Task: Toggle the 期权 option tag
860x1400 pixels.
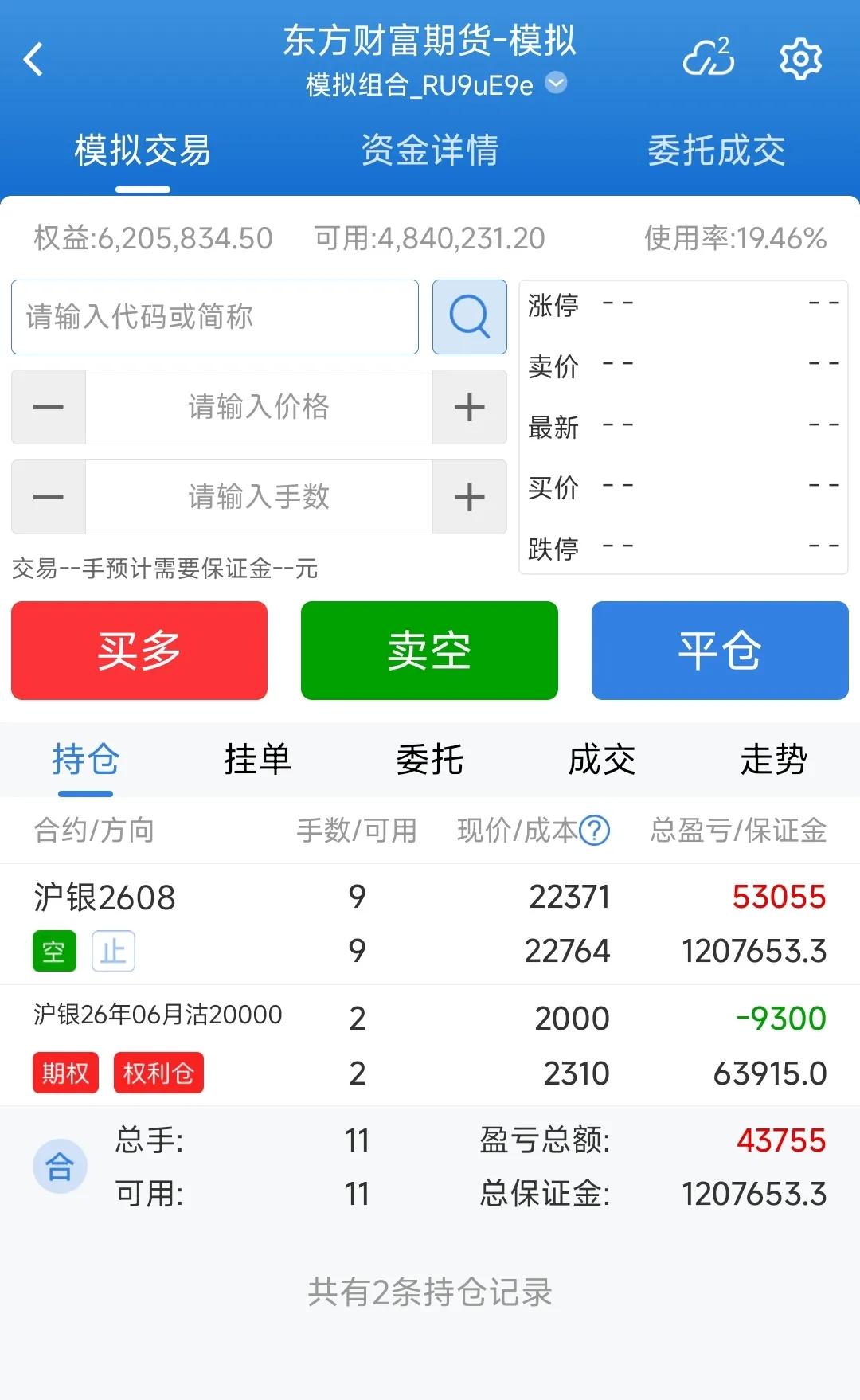Action: [x=64, y=1073]
